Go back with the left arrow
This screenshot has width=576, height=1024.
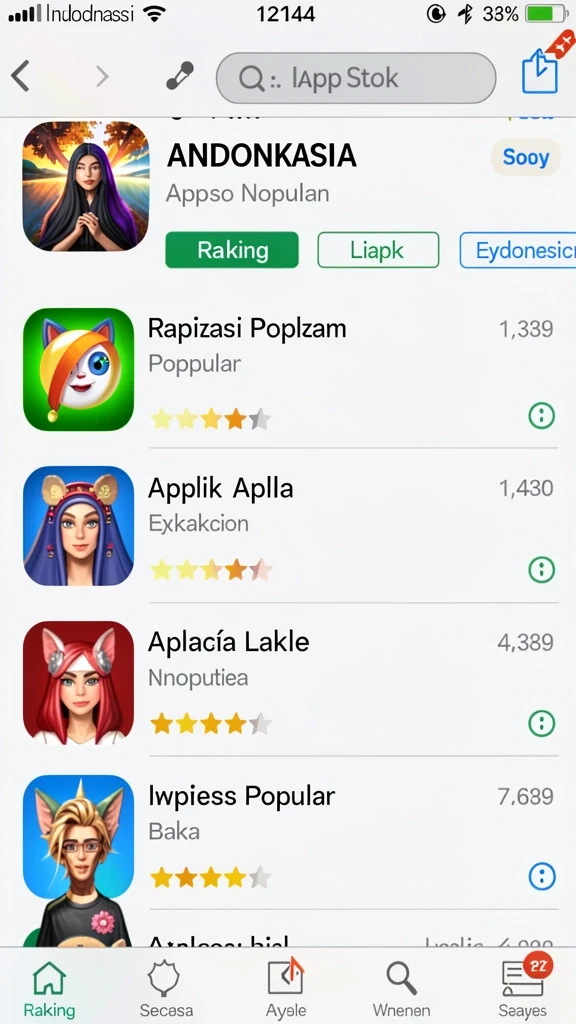tap(20, 77)
